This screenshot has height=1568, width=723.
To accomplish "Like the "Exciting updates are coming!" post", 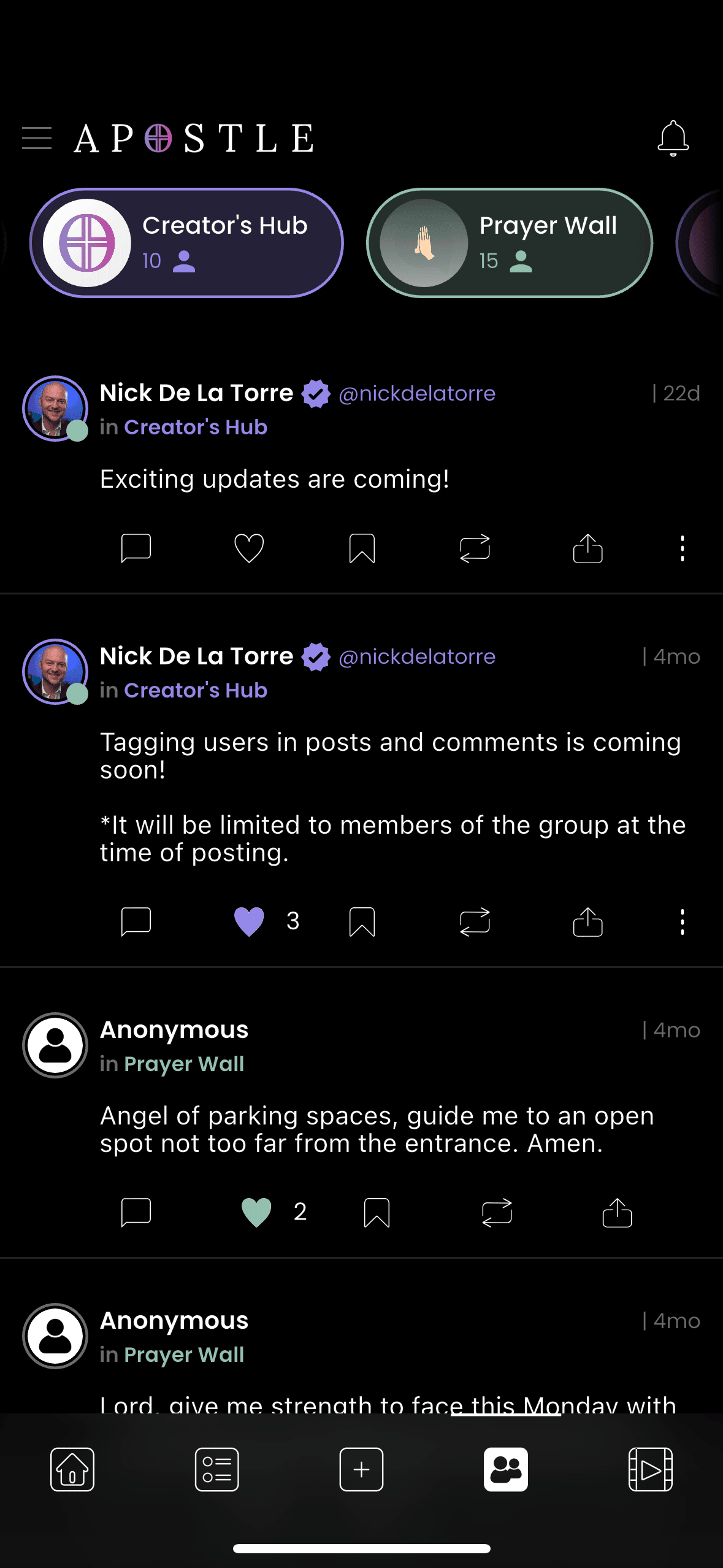I will click(x=249, y=548).
